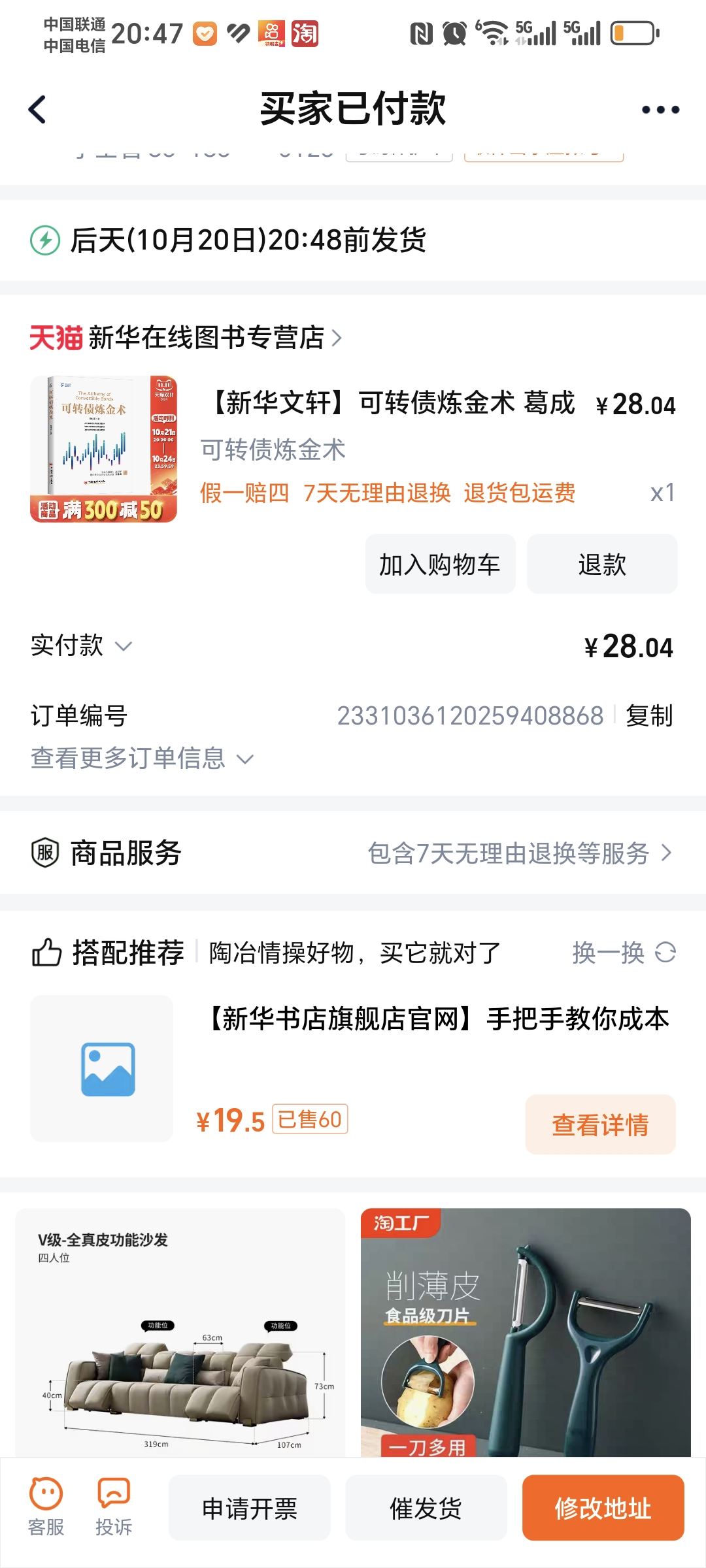Open the three-dot overflow menu
The width and height of the screenshot is (706, 1568).
660,110
